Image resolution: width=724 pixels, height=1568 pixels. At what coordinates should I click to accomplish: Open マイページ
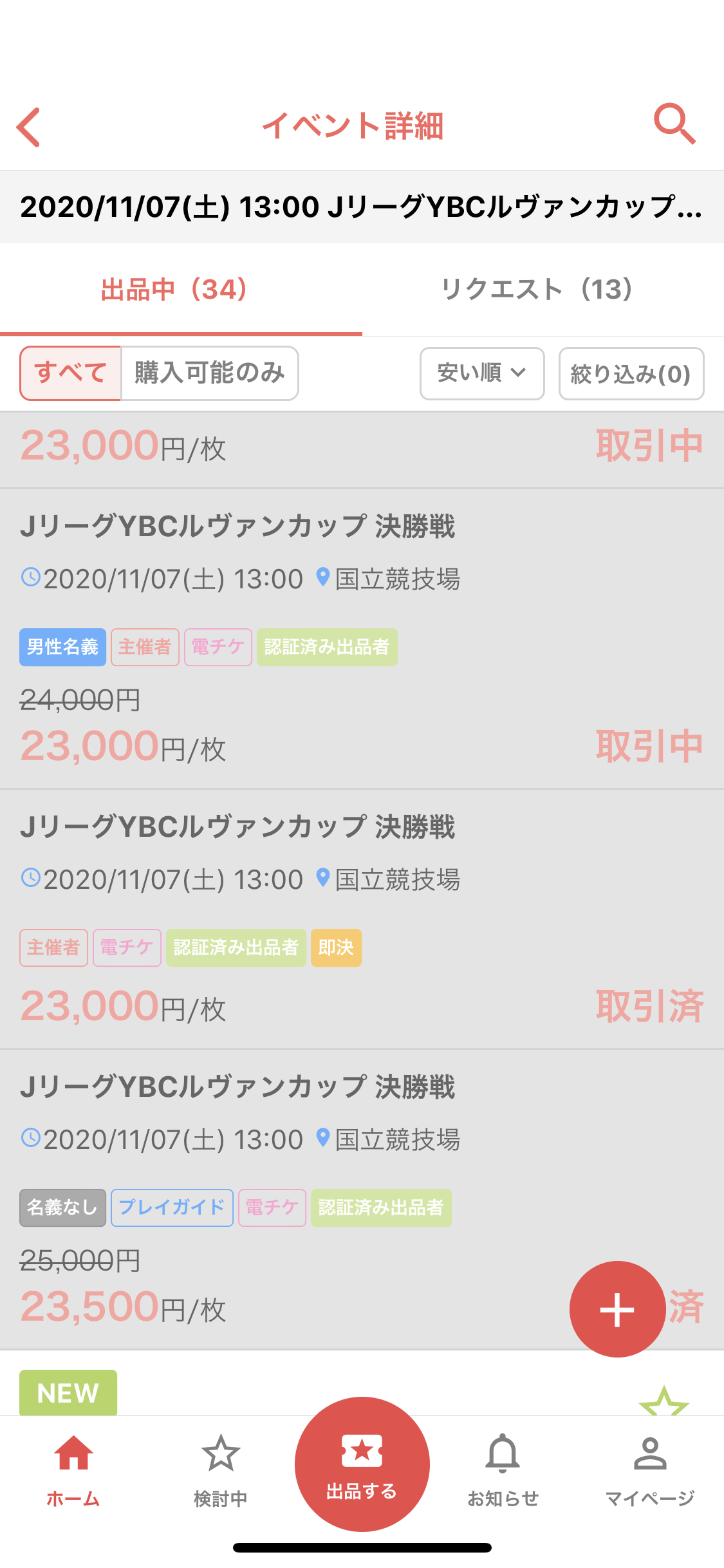pos(650,1471)
